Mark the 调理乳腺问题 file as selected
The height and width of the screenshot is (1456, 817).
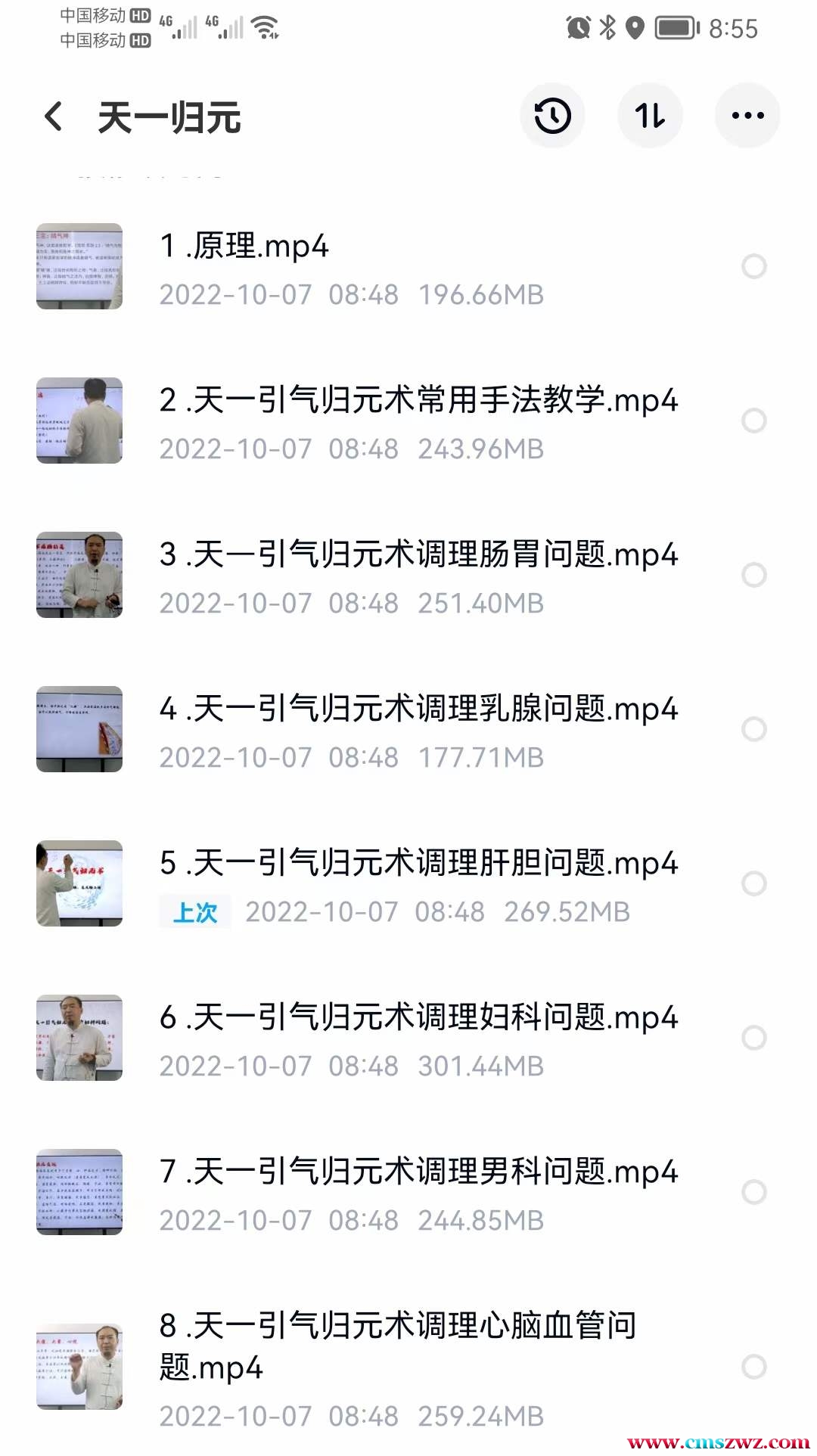(x=753, y=729)
